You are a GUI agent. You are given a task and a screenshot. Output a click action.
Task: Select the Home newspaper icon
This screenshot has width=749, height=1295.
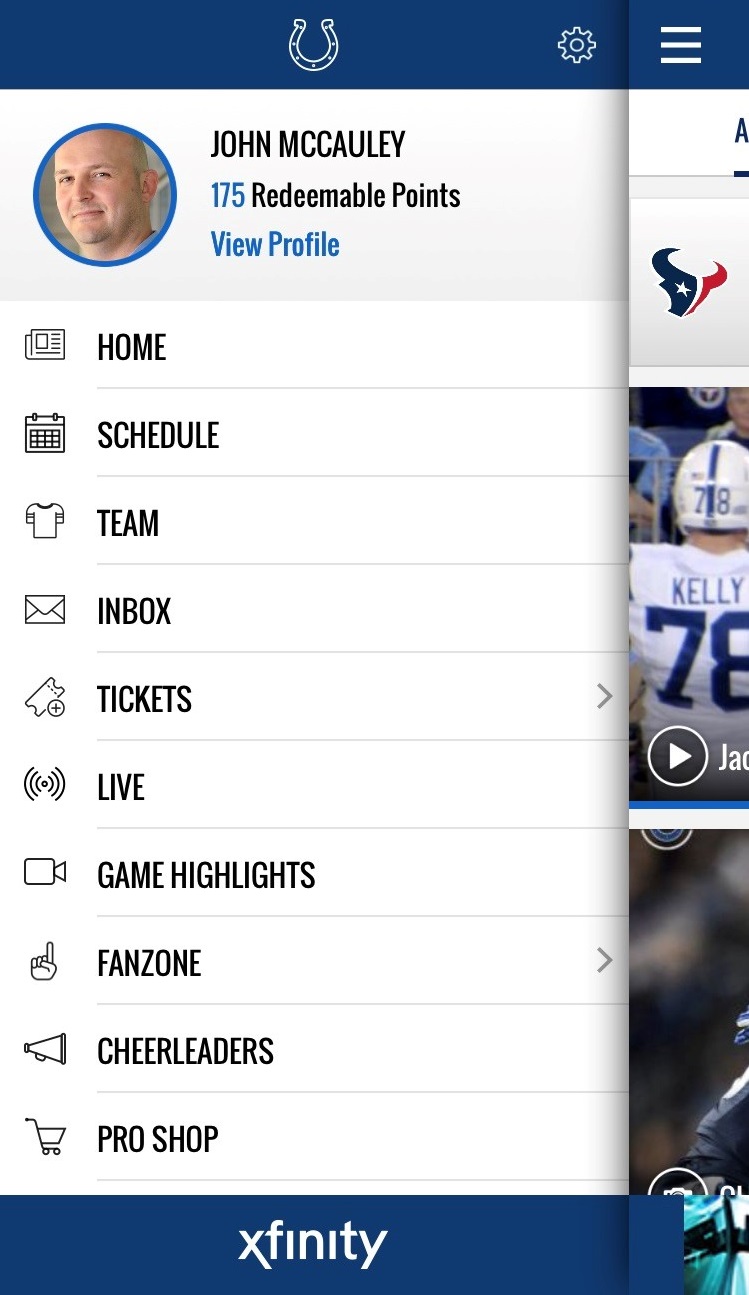point(45,346)
